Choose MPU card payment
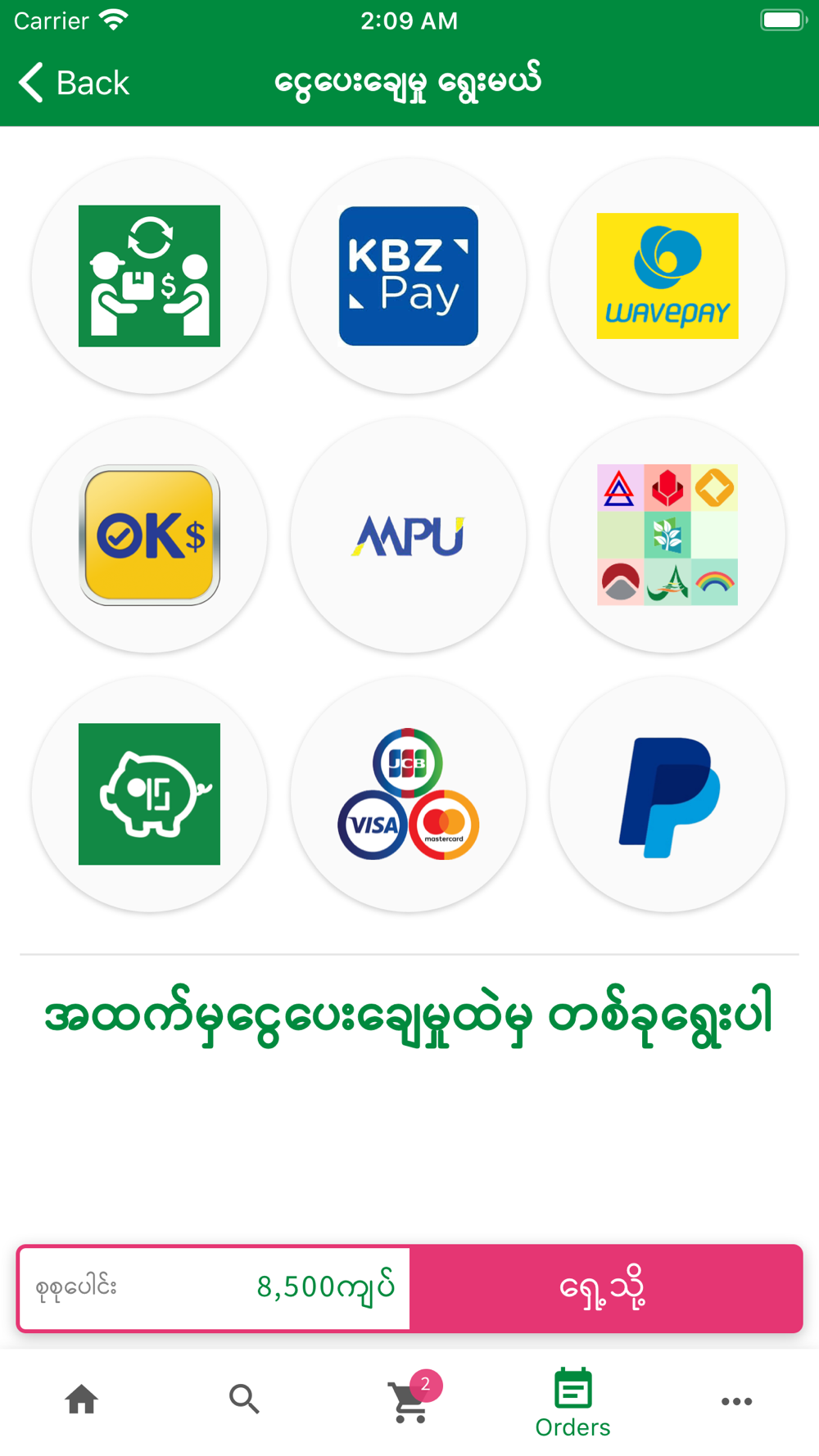The width and height of the screenshot is (819, 1456). tap(409, 535)
